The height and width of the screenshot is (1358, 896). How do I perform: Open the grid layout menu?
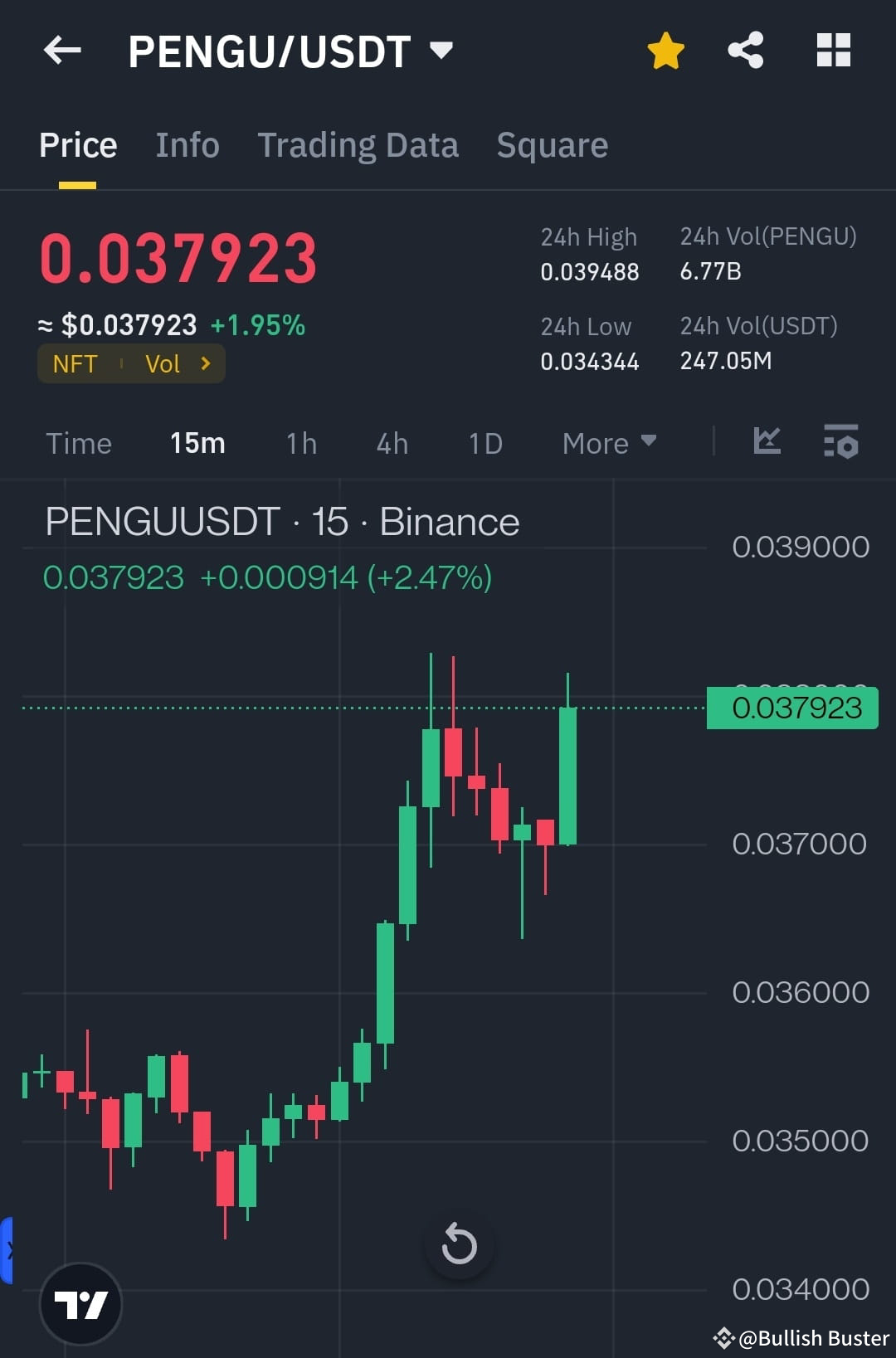(833, 51)
